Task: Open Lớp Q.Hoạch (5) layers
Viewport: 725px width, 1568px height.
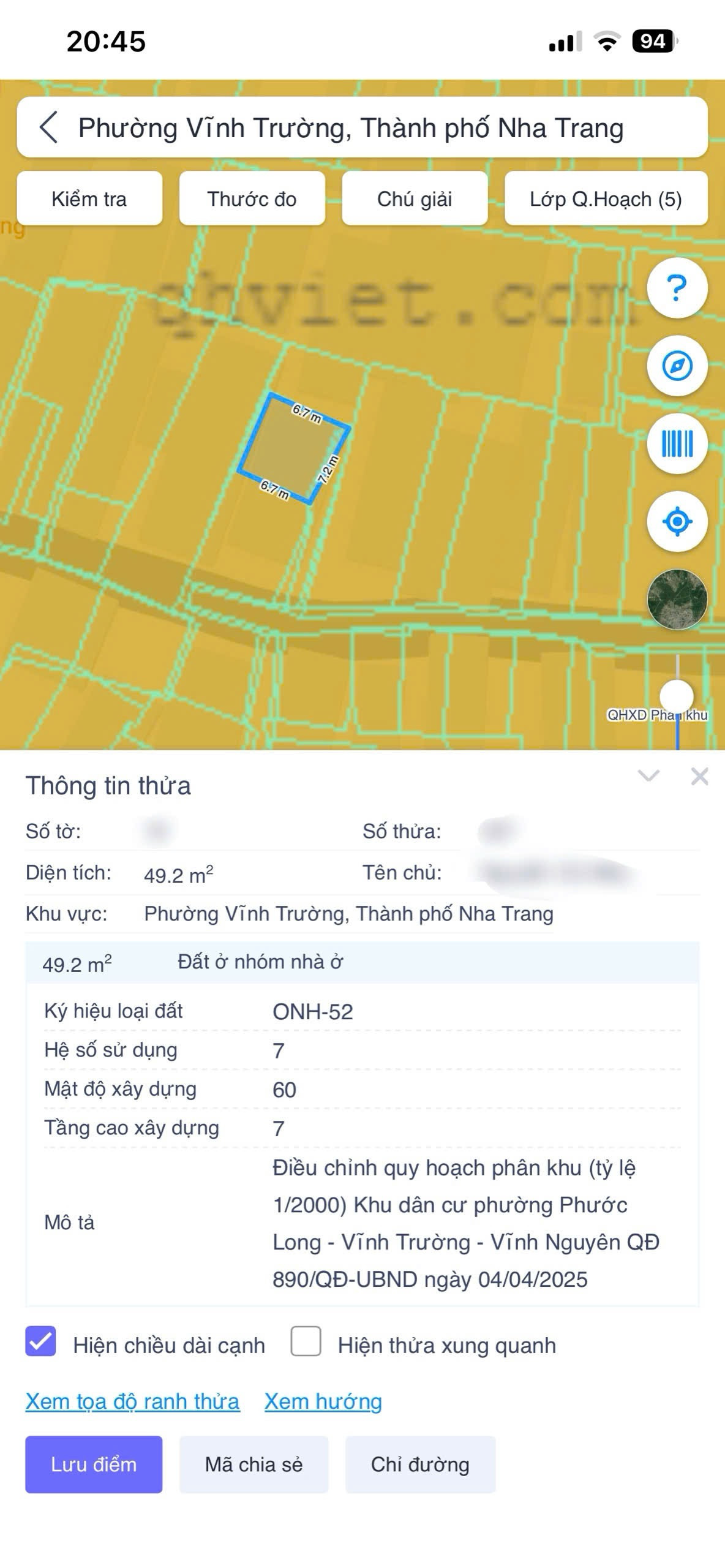Action: (x=606, y=198)
